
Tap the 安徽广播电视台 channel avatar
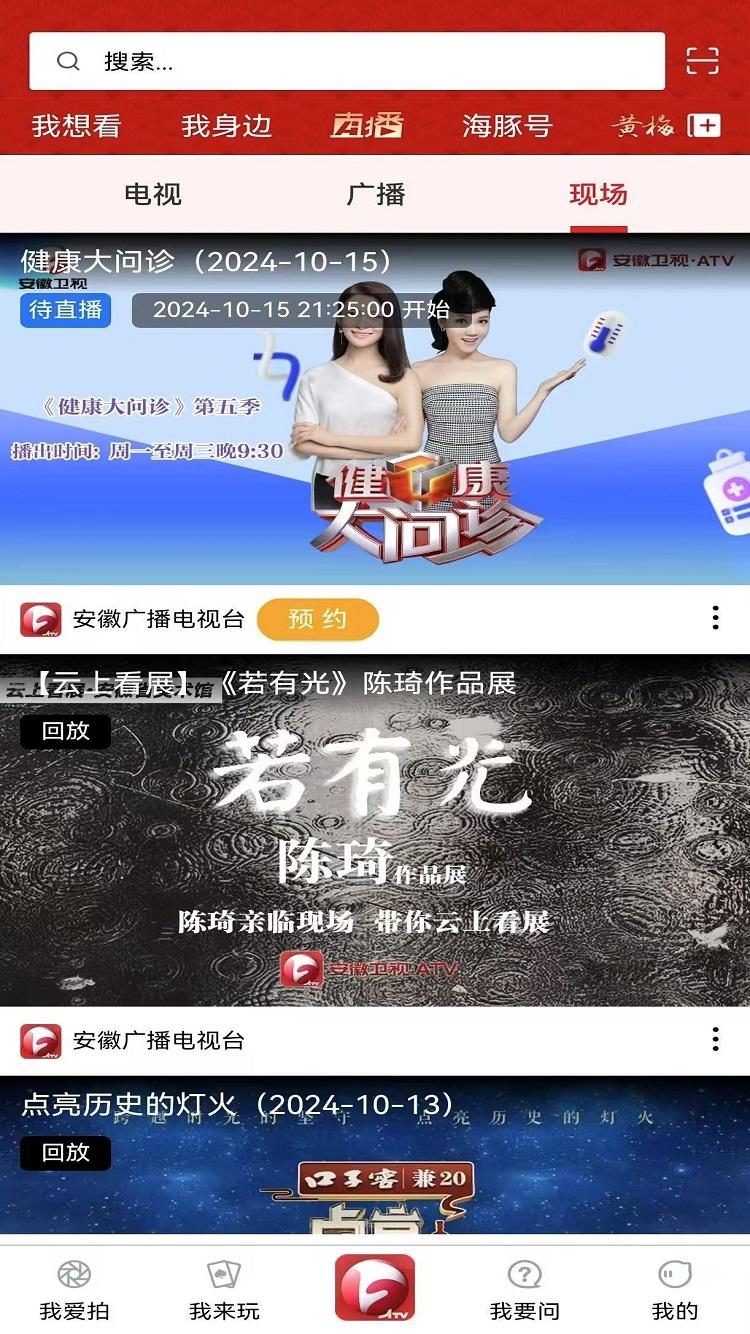(39, 620)
